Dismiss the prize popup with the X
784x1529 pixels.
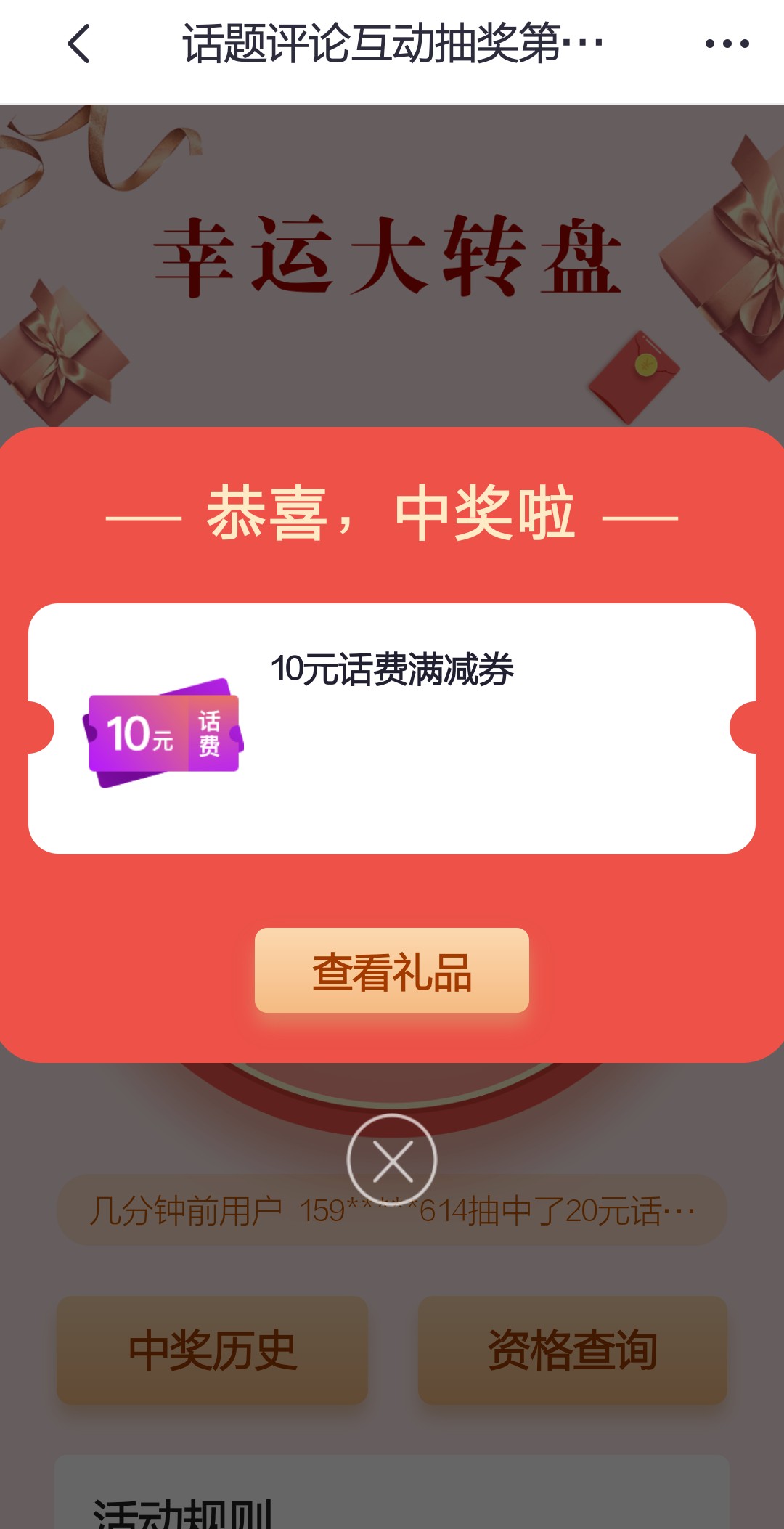(392, 1157)
